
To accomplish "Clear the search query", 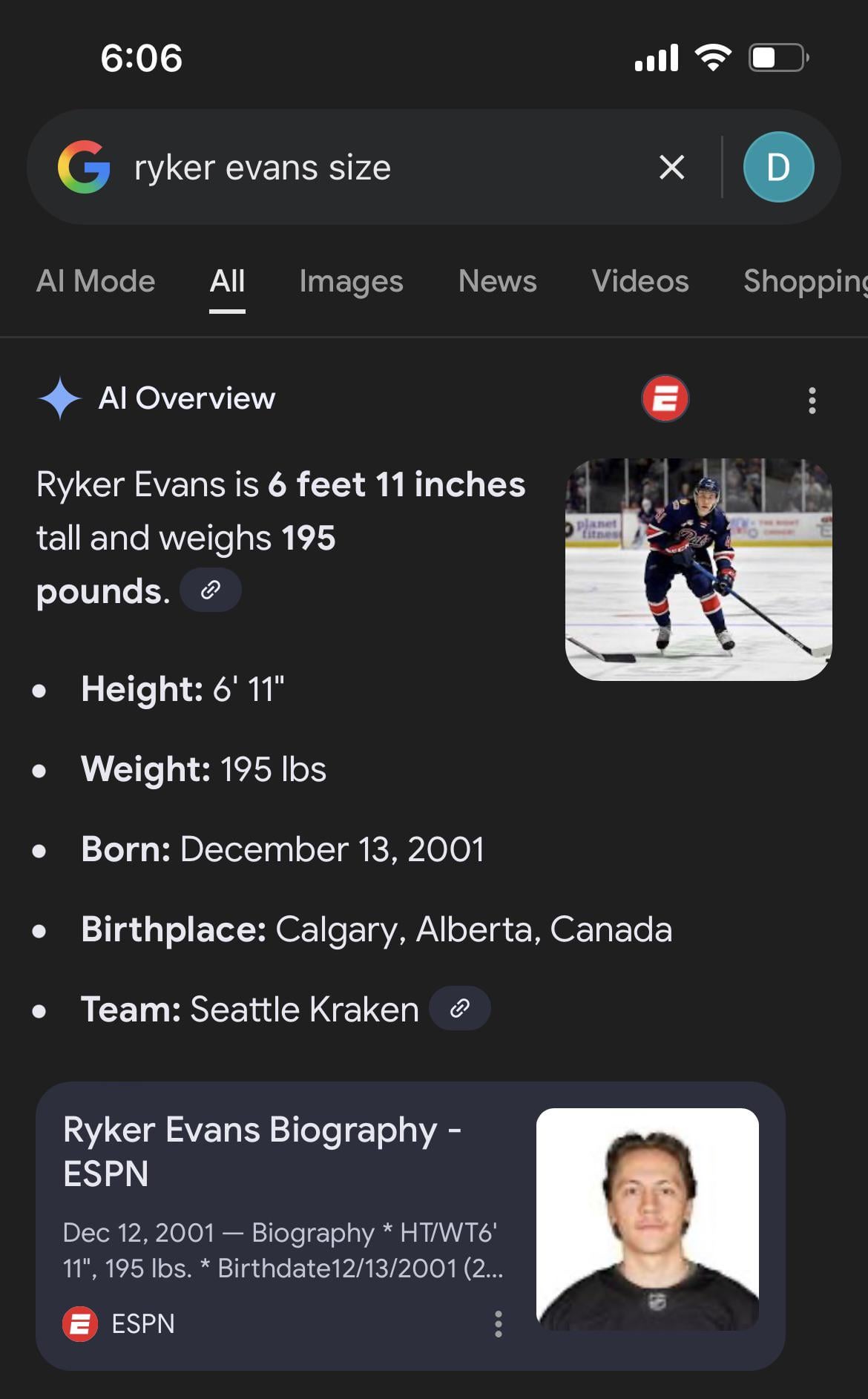I will (671, 168).
